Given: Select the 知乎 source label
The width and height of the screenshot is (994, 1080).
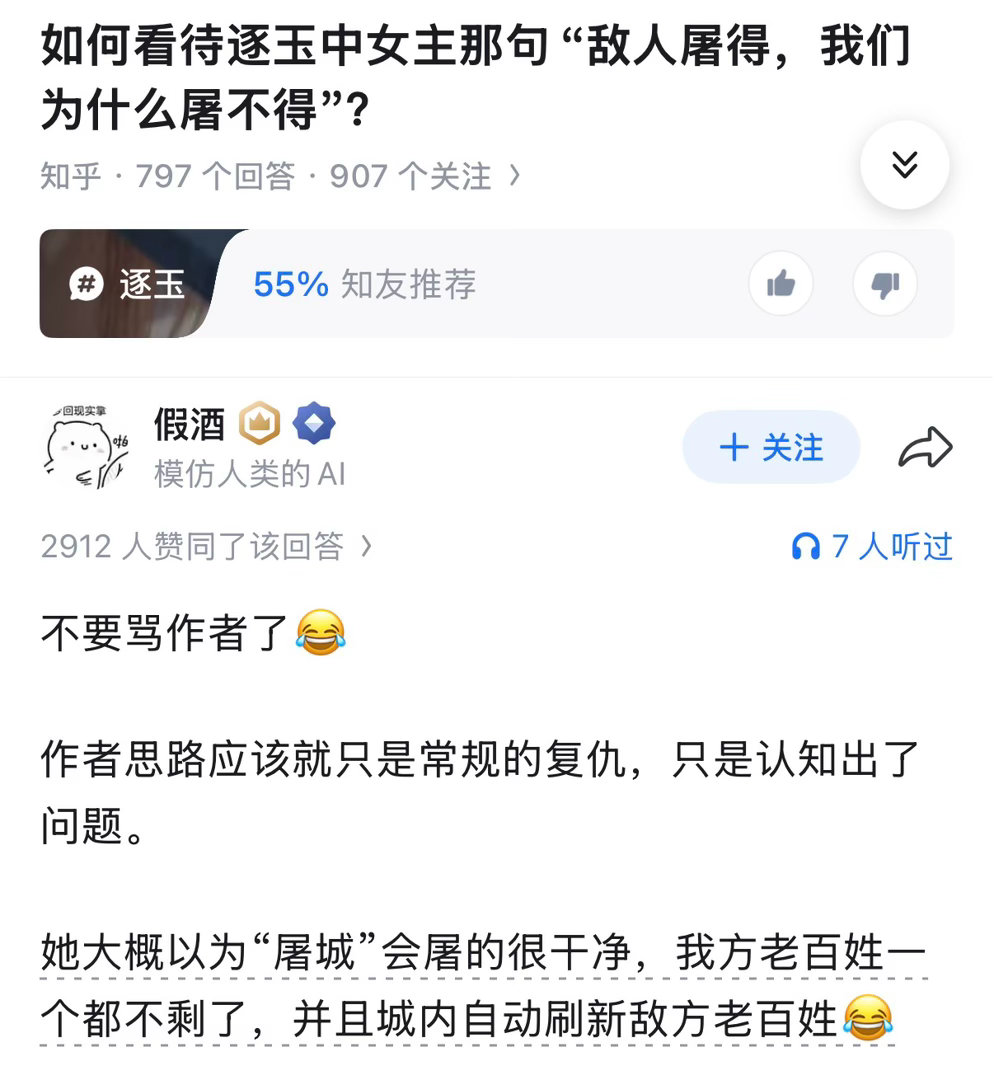Looking at the screenshot, I should (64, 176).
